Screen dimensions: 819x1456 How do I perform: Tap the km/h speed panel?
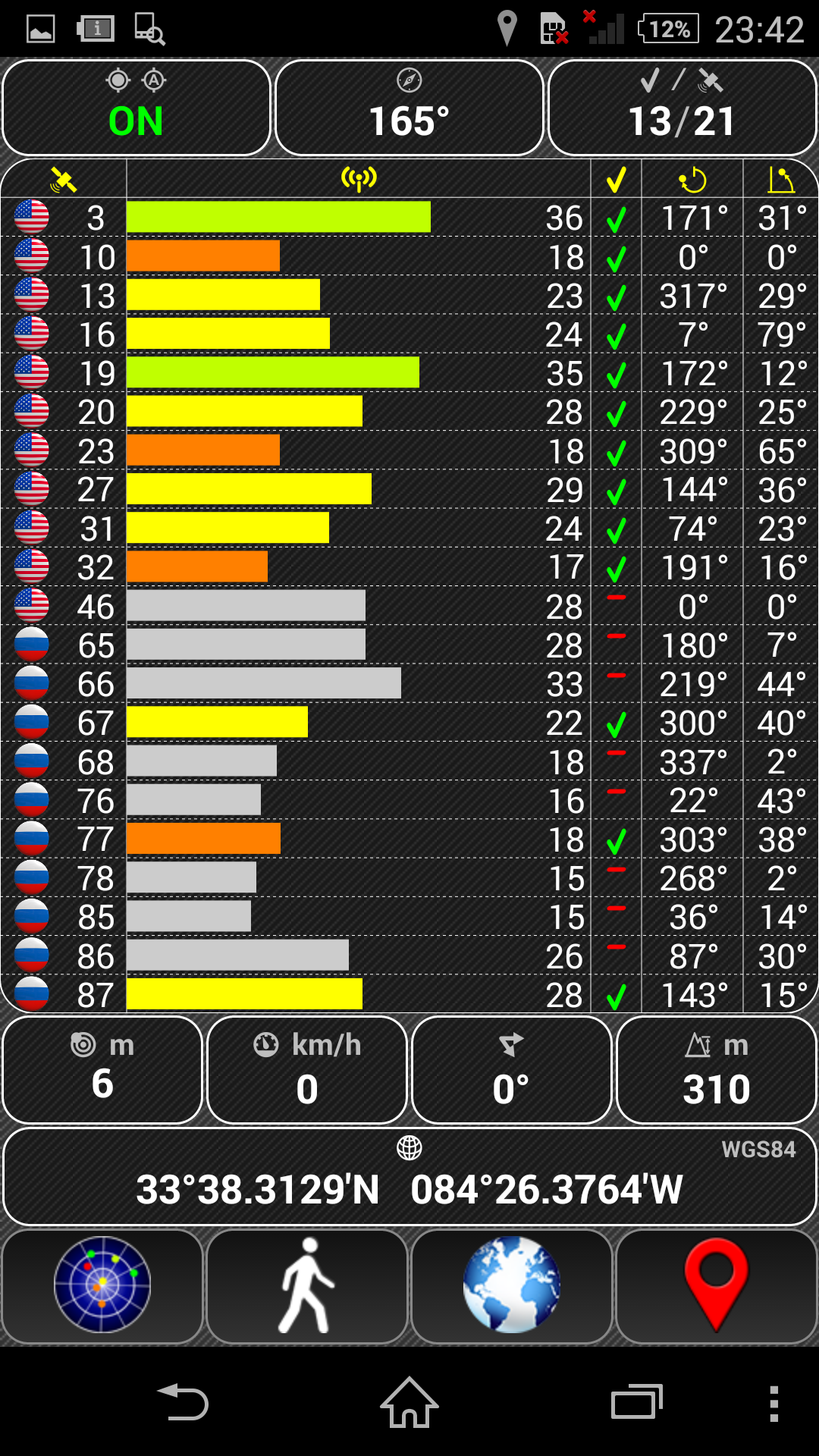pos(307,1070)
